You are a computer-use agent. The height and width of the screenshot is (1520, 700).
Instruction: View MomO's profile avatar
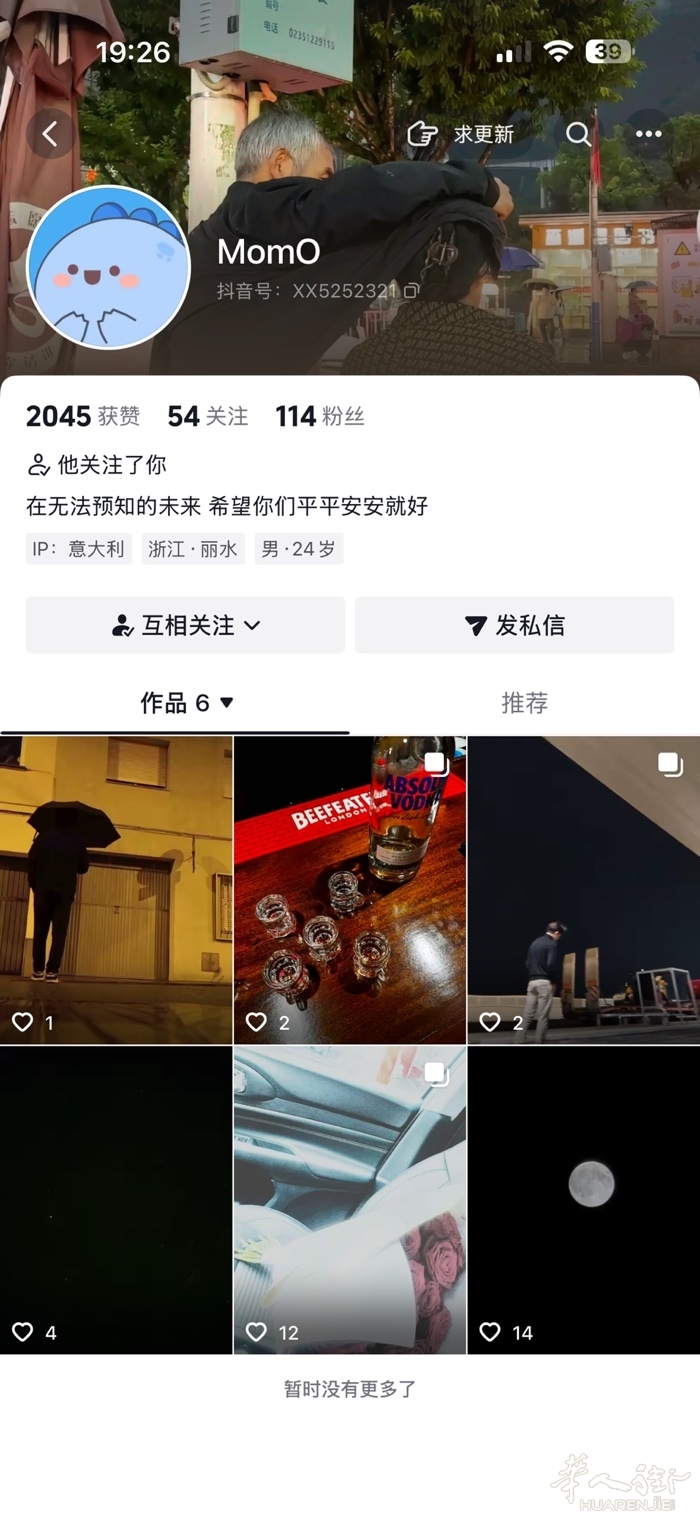108,267
